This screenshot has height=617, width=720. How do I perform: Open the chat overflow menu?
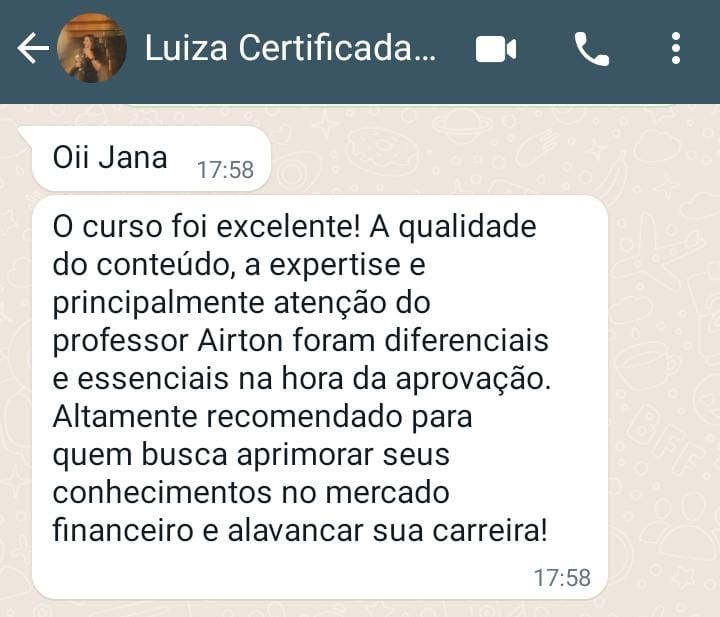pyautogui.click(x=676, y=48)
